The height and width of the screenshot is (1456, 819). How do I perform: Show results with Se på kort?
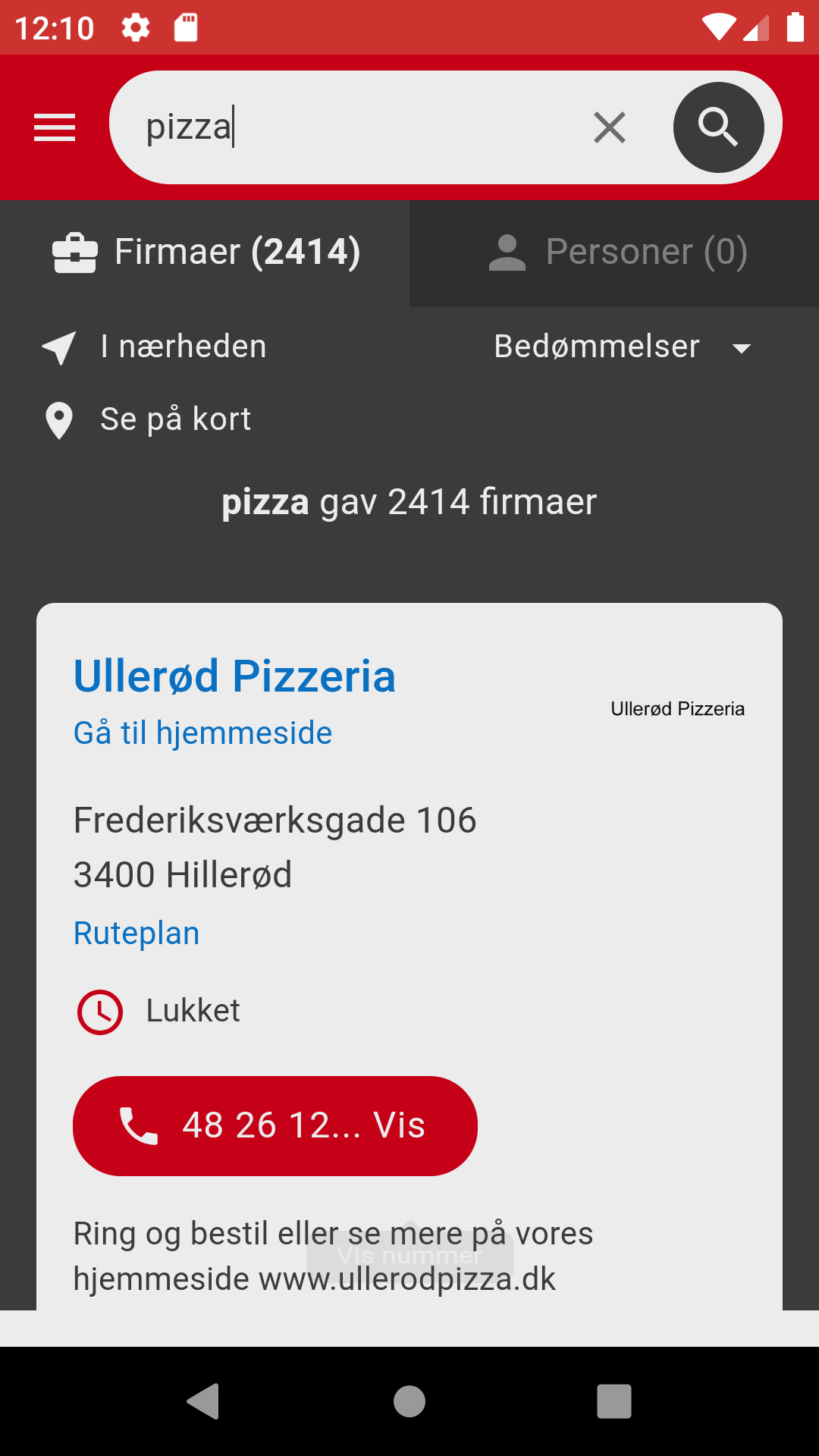pos(148,419)
